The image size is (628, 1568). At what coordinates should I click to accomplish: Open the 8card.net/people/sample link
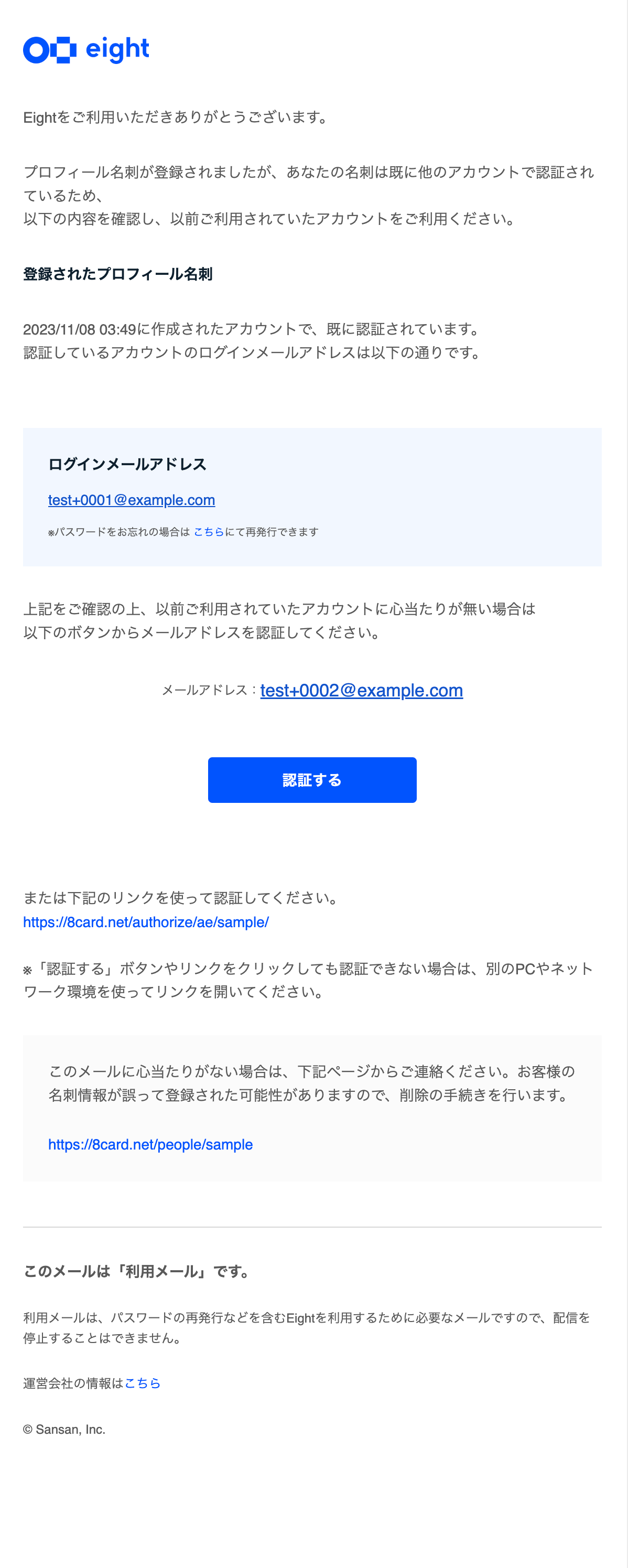tap(150, 1144)
